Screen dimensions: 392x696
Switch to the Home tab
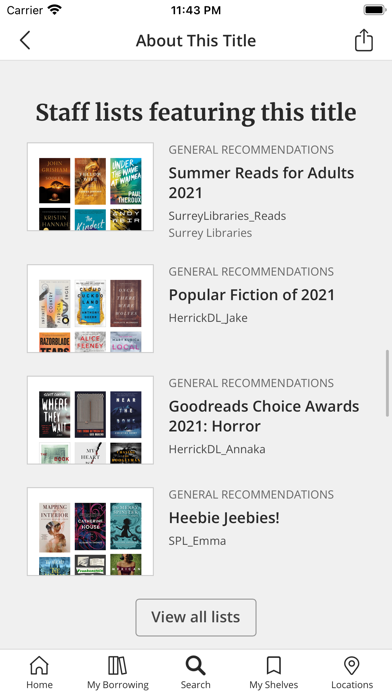[39, 672]
